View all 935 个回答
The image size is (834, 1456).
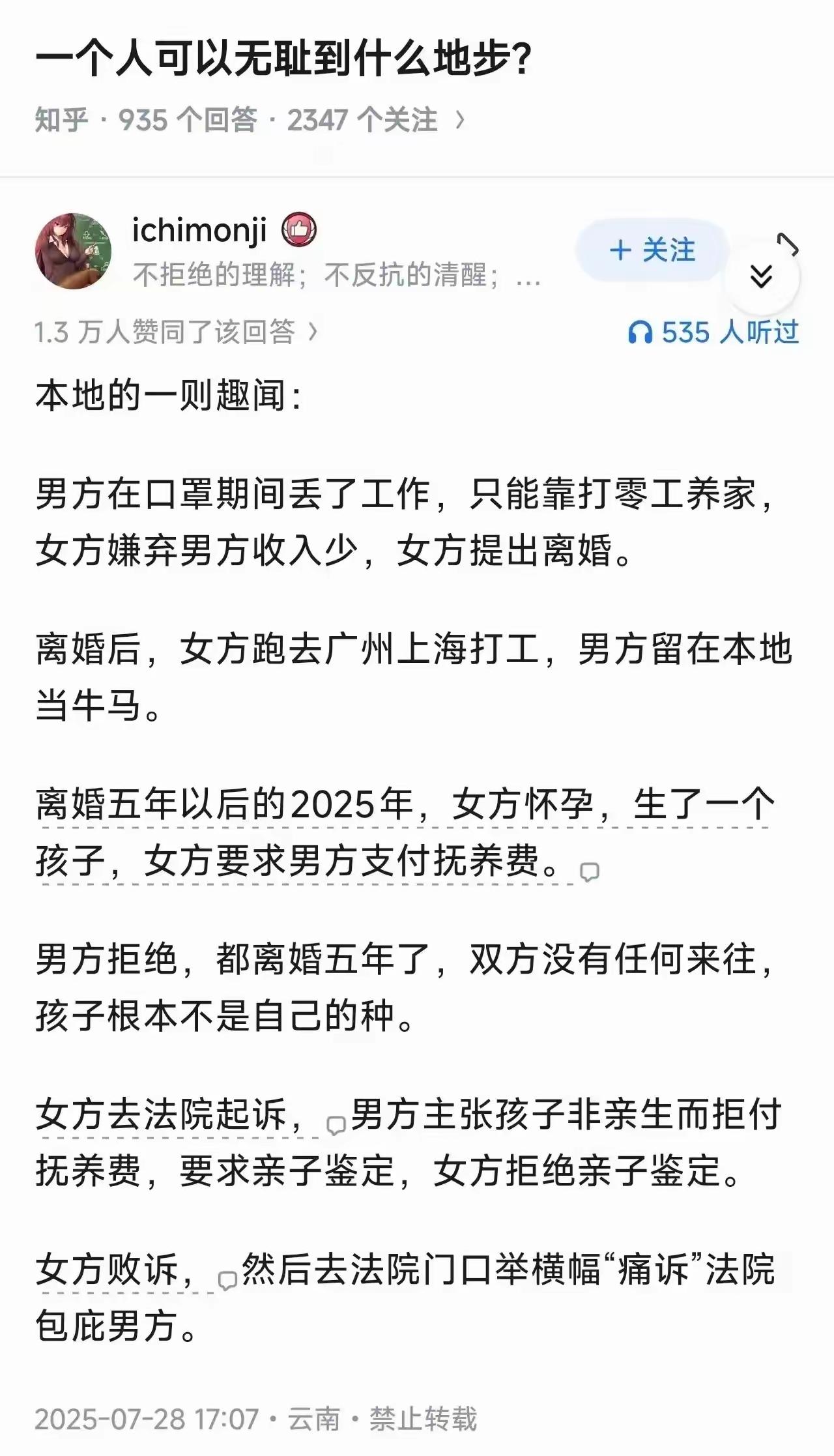coord(188,117)
